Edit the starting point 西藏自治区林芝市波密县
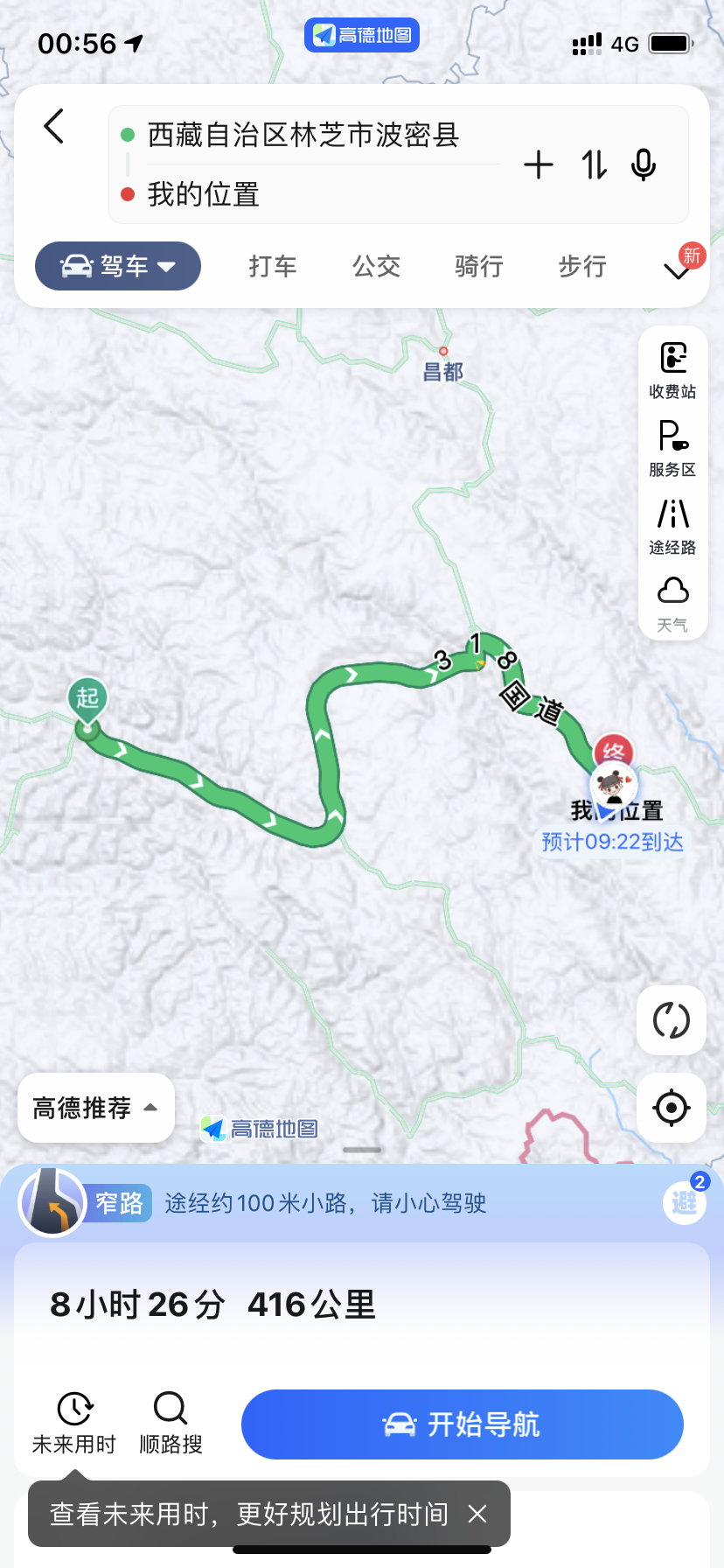Screen dimensions: 724x1568 click(x=303, y=136)
